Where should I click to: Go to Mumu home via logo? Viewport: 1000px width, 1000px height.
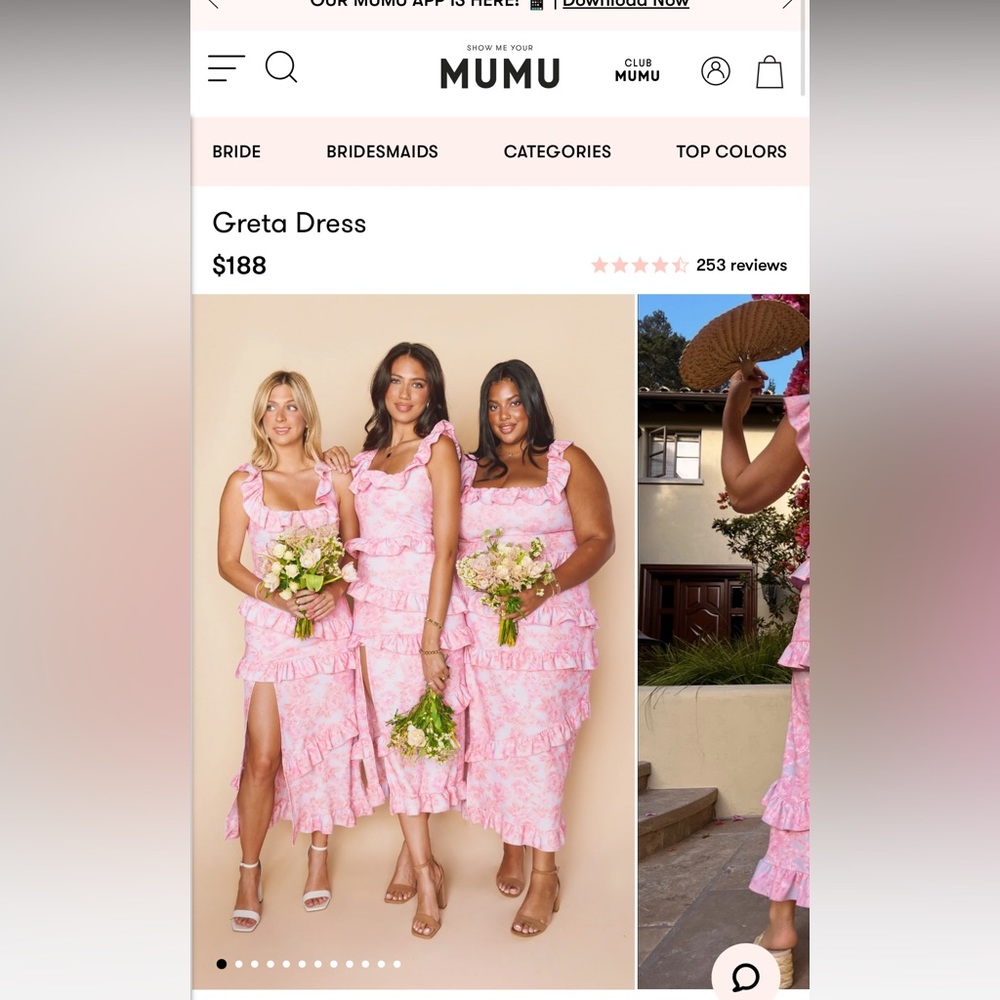pyautogui.click(x=500, y=70)
